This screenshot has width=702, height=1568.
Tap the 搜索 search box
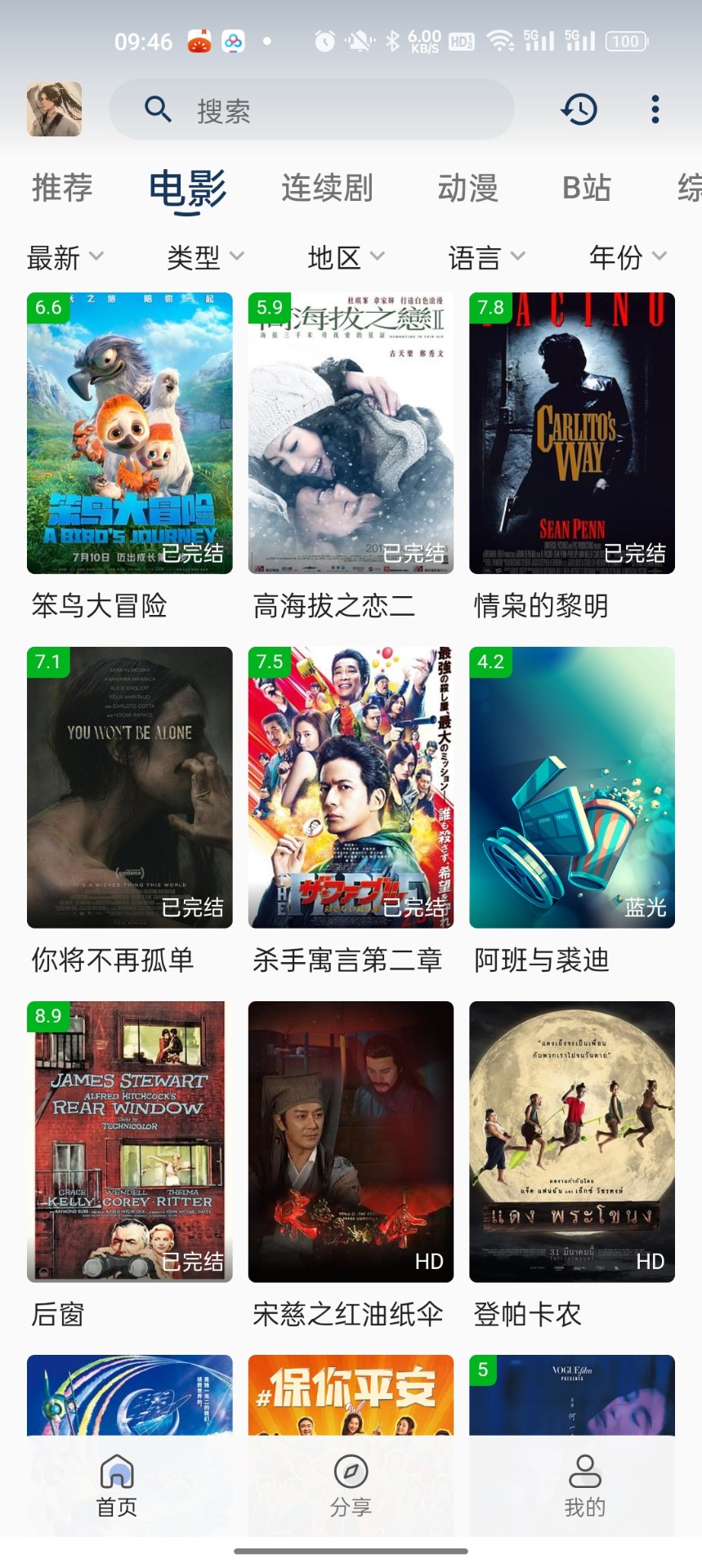tap(311, 109)
